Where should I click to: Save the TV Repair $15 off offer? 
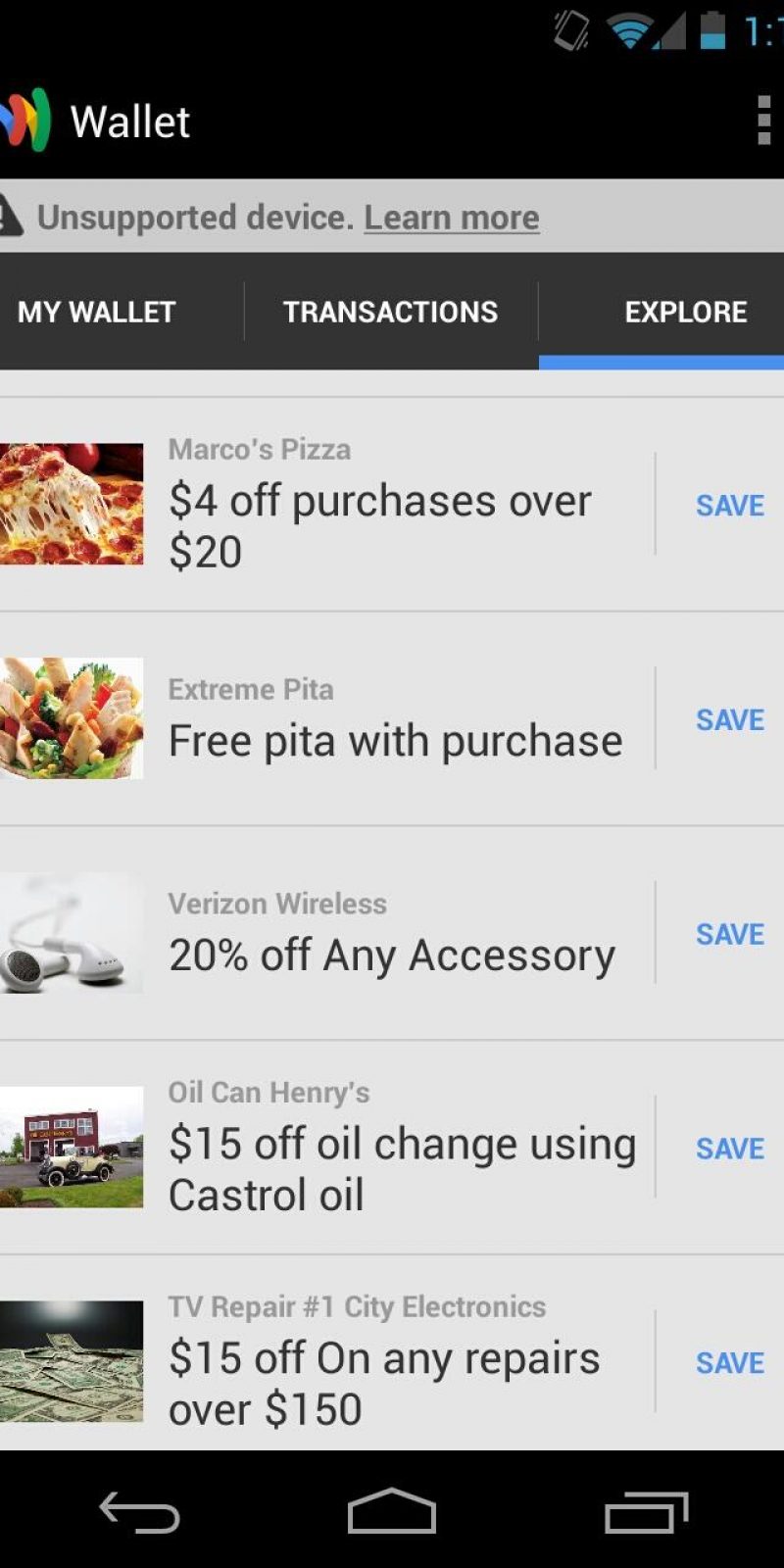[729, 1363]
